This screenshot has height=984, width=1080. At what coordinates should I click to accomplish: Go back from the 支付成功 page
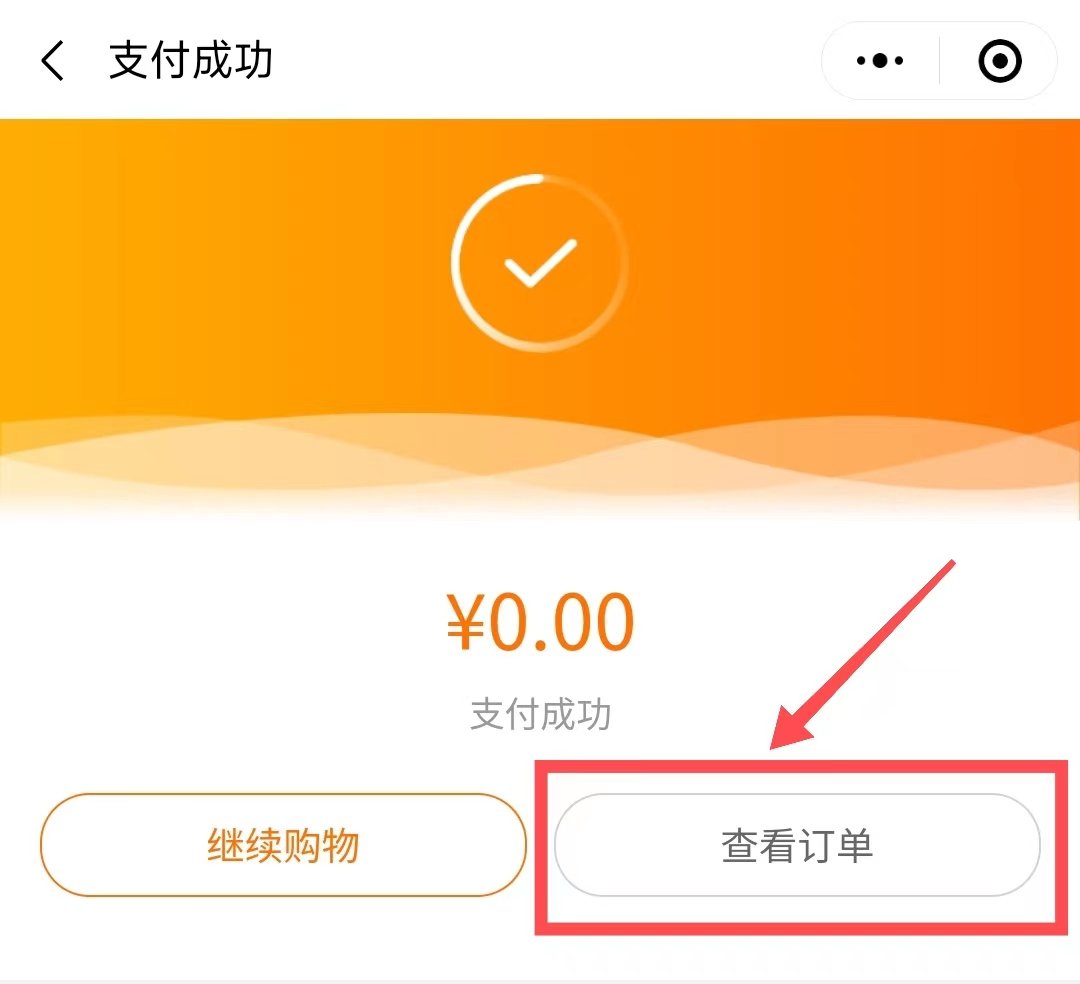pyautogui.click(x=52, y=61)
